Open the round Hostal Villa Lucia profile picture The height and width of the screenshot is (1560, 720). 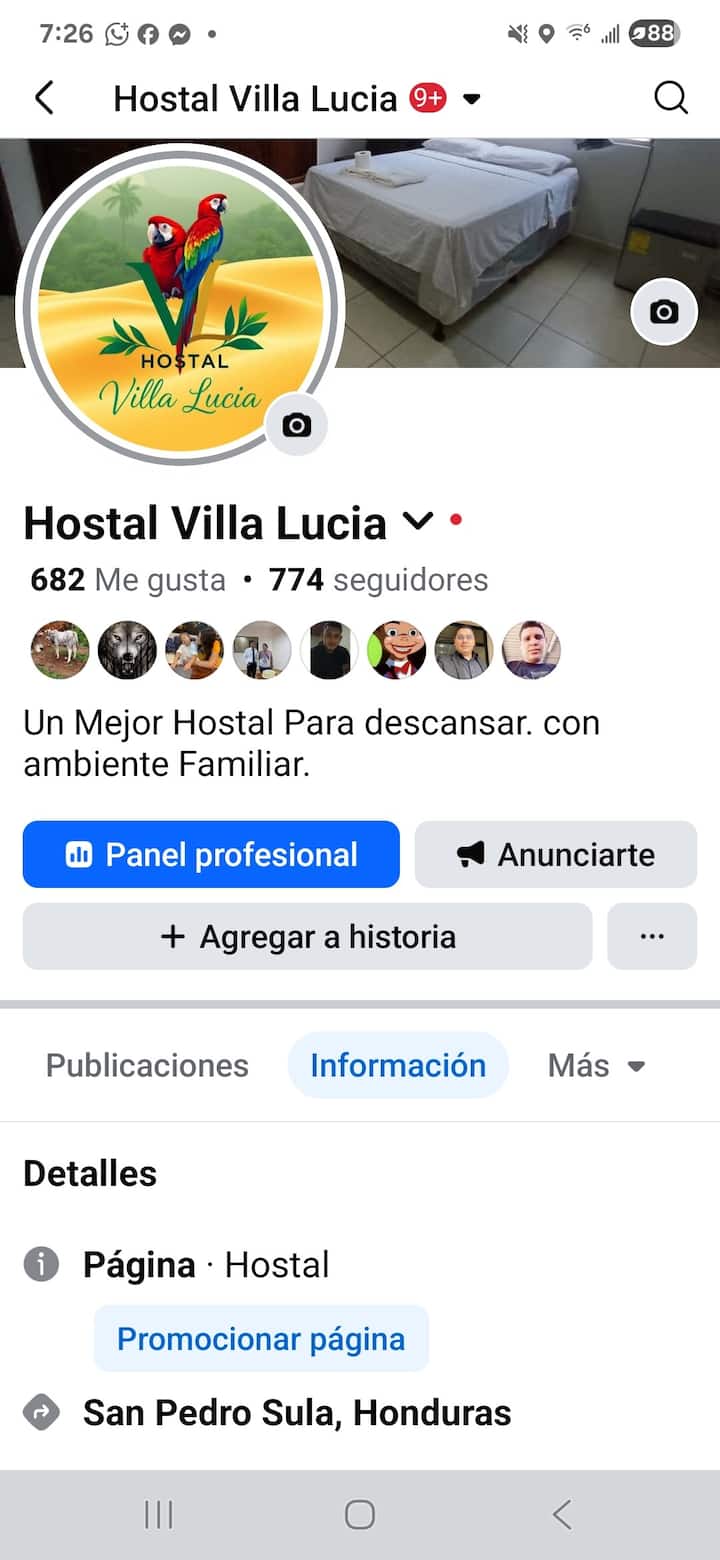tap(180, 305)
